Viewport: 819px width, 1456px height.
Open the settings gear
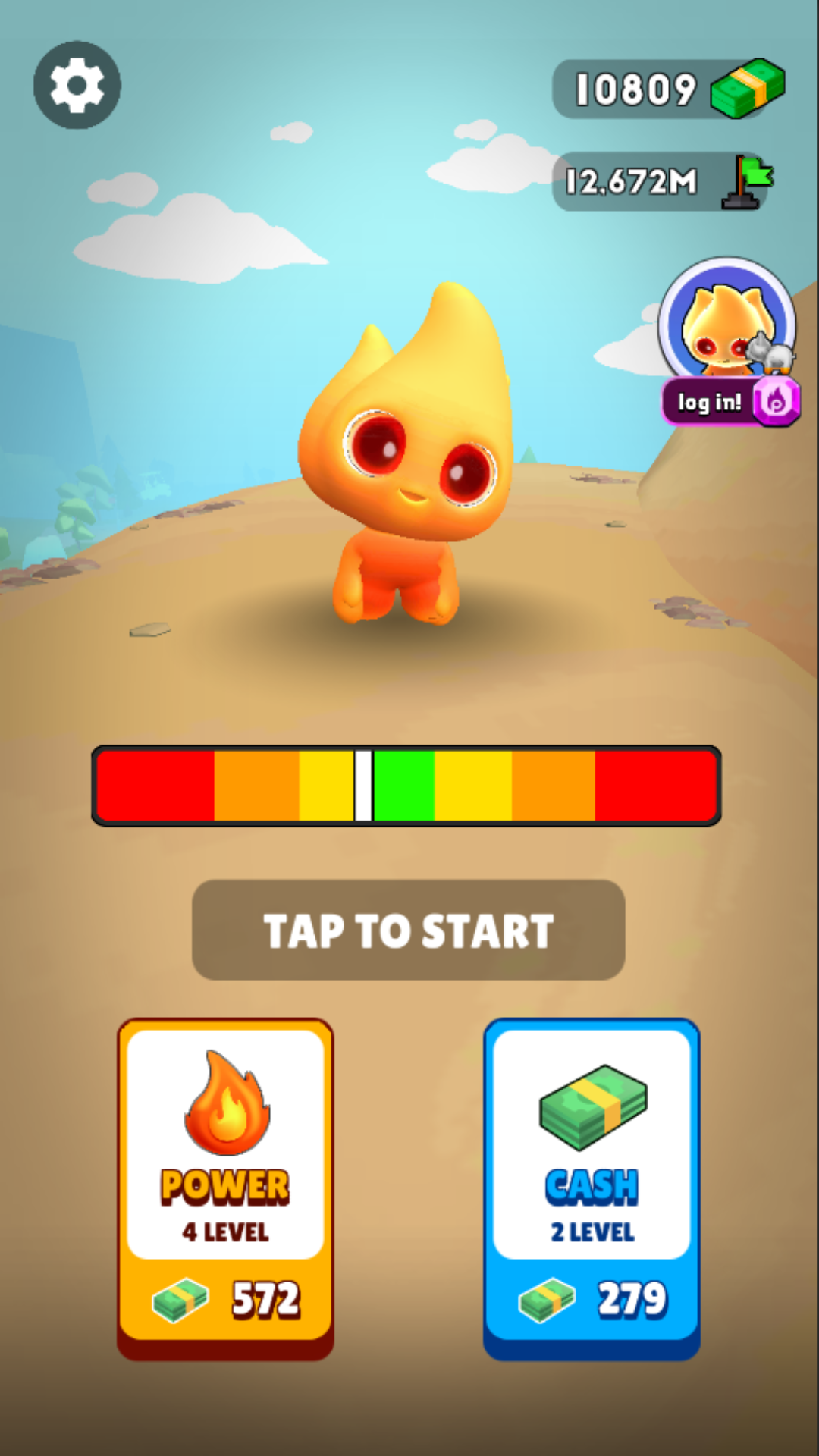click(x=77, y=85)
